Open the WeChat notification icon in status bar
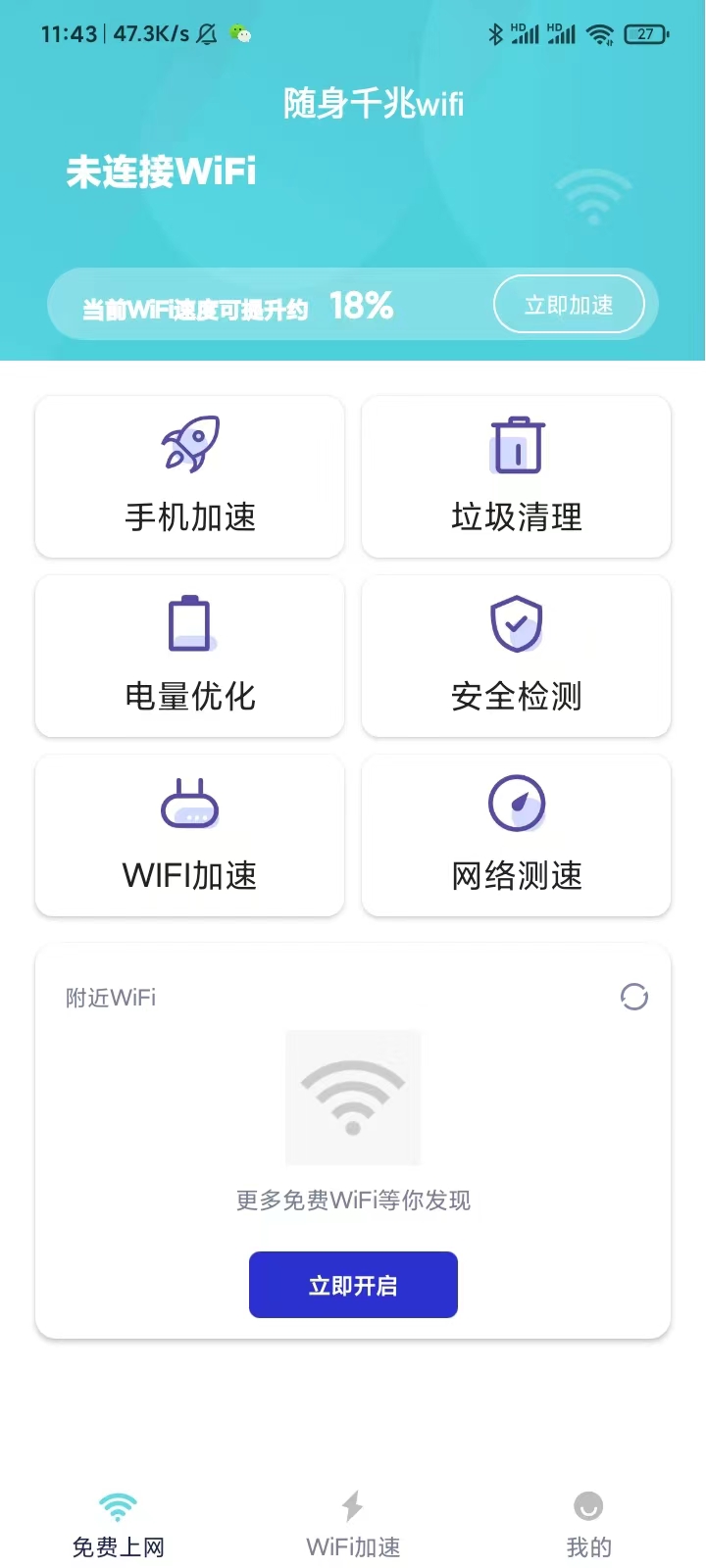The width and height of the screenshot is (706, 1568). pos(238,33)
